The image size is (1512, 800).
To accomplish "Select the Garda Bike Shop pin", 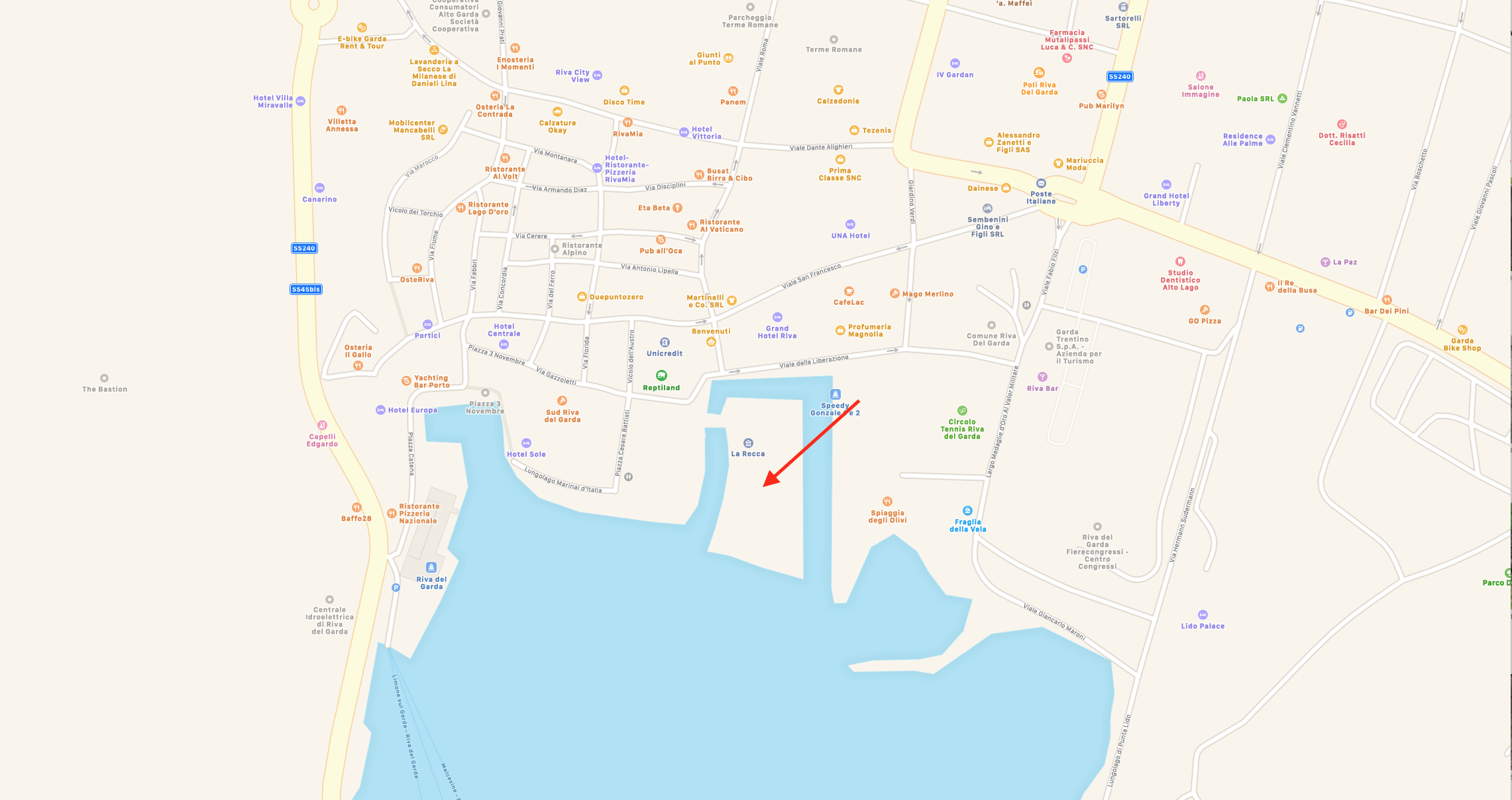I will coord(1462,330).
